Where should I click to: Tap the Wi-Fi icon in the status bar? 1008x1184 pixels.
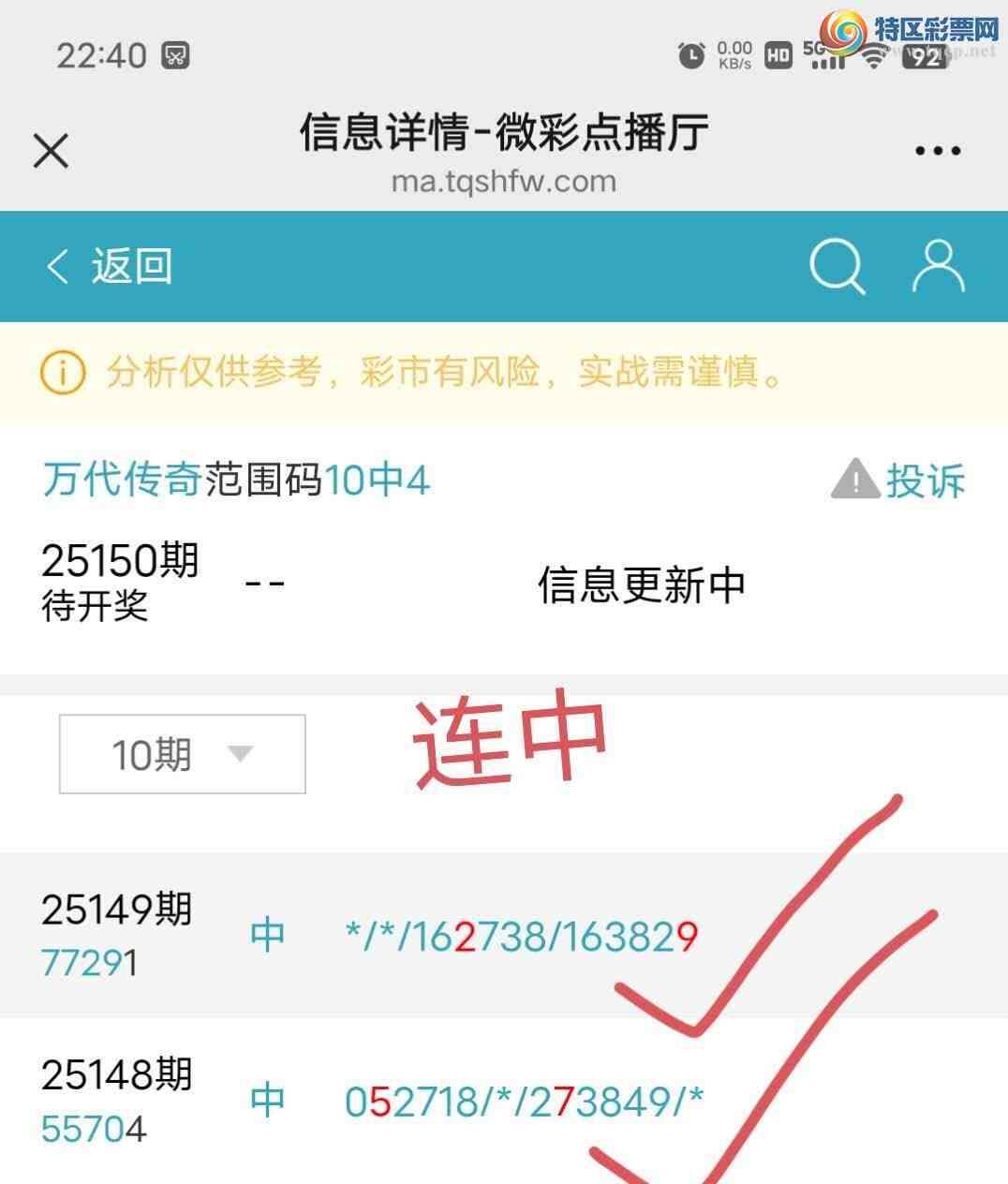[x=876, y=58]
